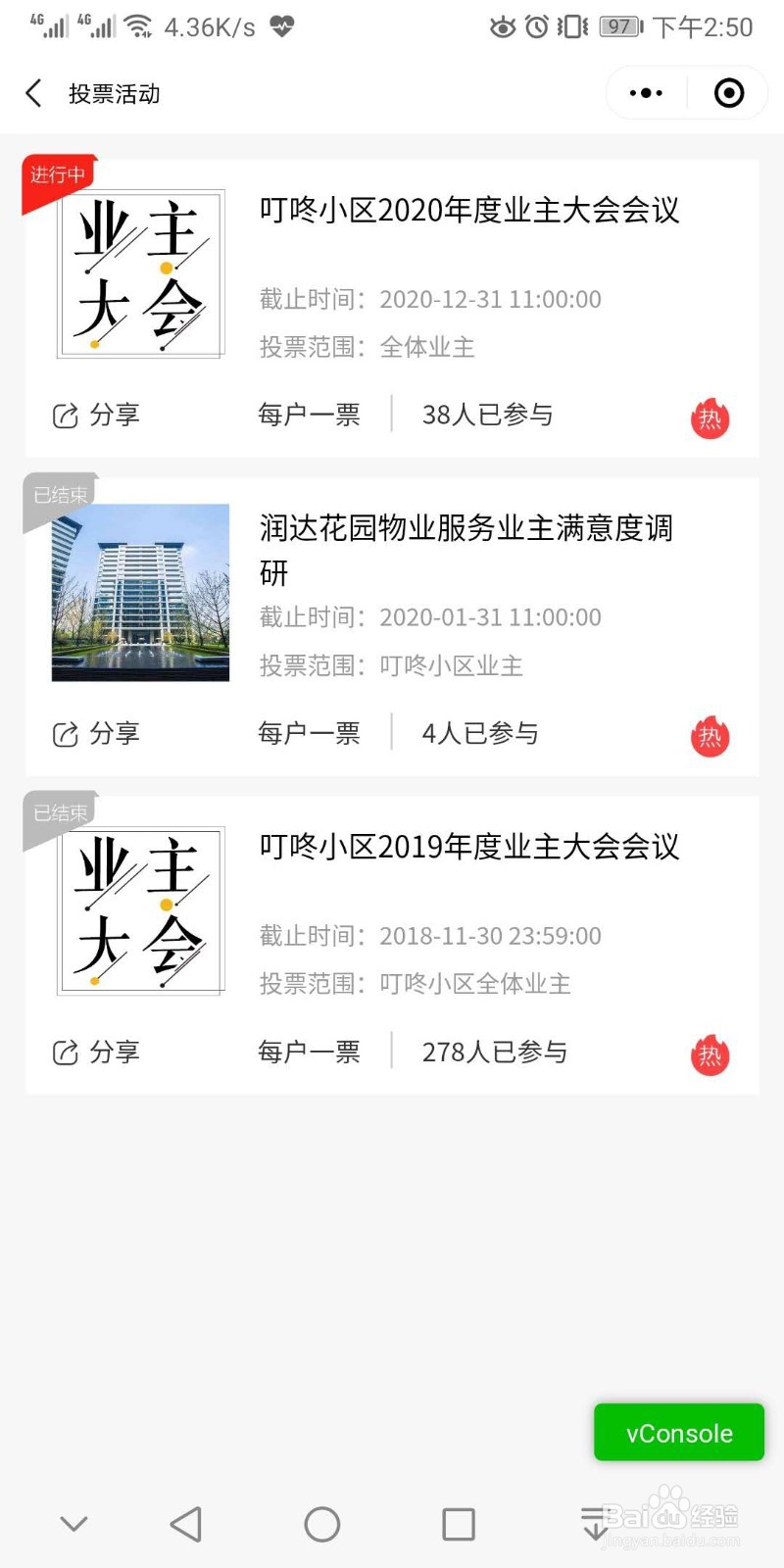Share the 润达花园物业服务业主满意度调研 vote
This screenshot has width=784, height=1568.
pyautogui.click(x=96, y=734)
